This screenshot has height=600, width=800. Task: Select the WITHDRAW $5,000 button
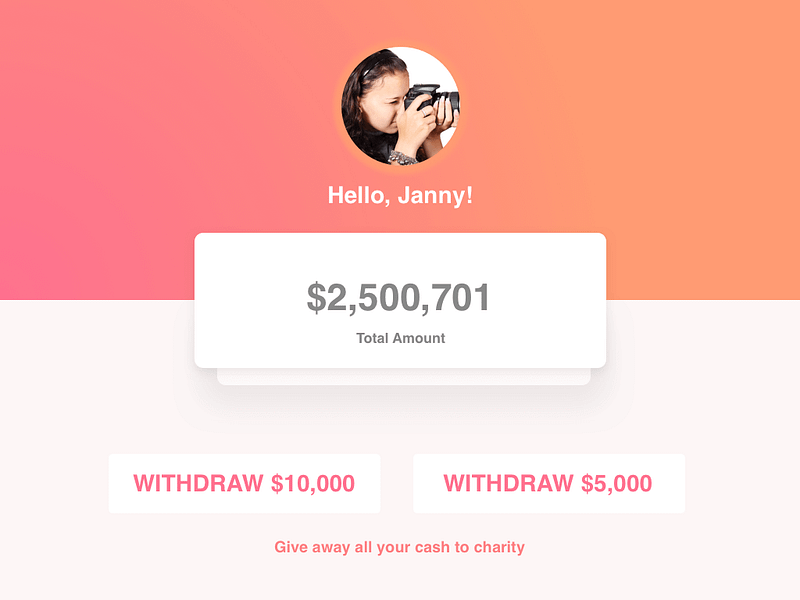pyautogui.click(x=548, y=484)
